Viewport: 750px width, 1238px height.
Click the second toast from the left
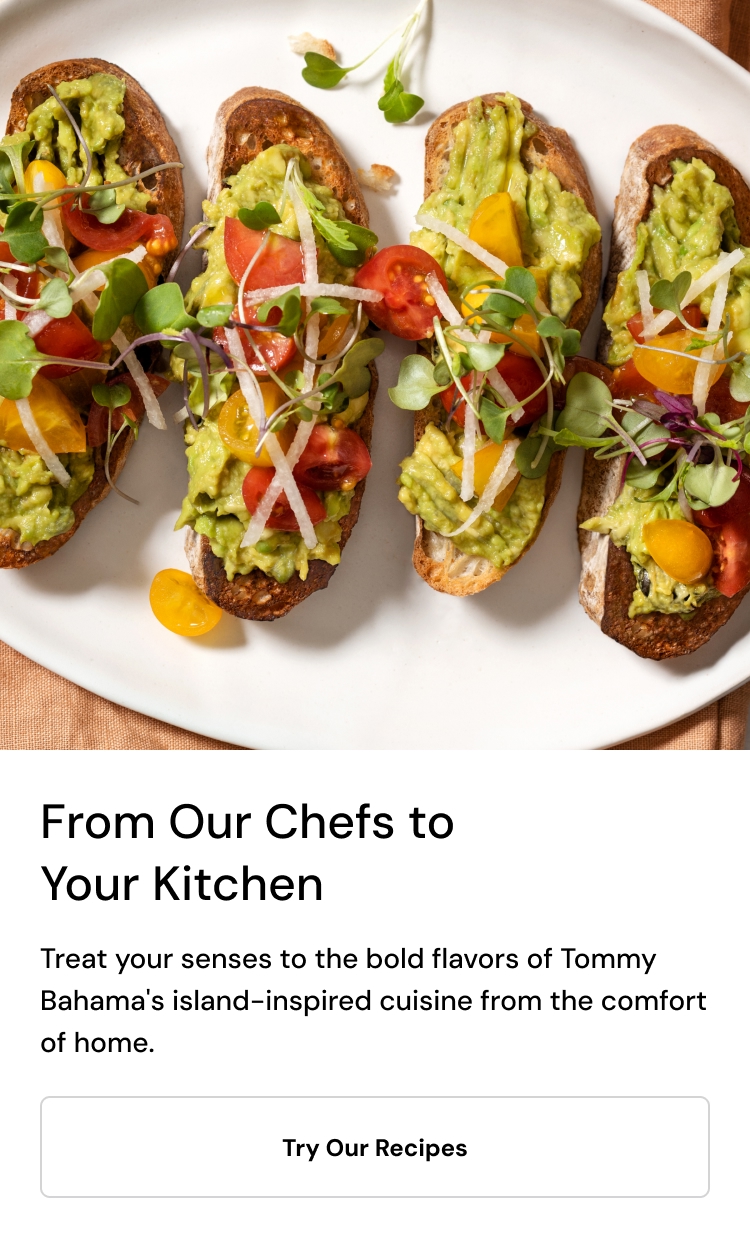point(270,350)
